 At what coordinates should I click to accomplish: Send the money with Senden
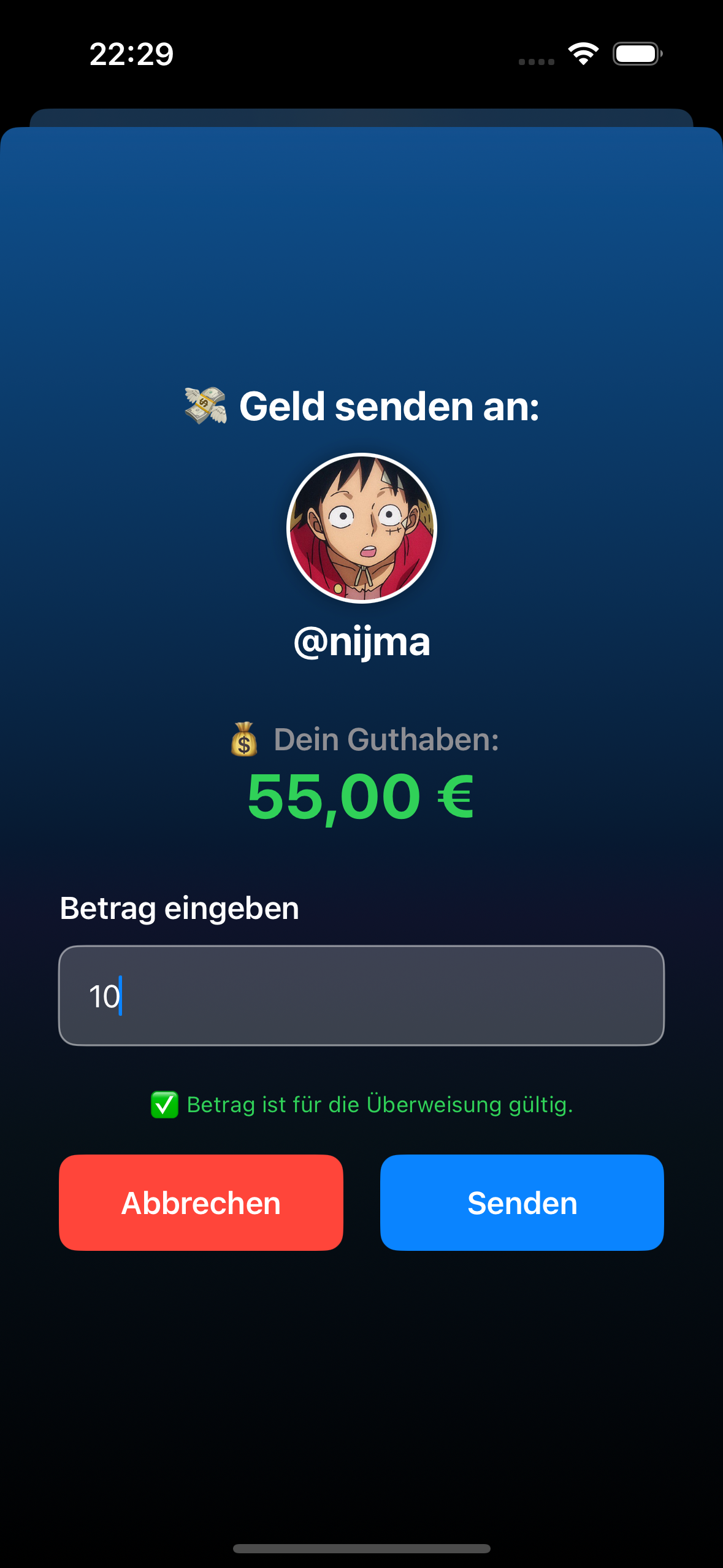(522, 1202)
